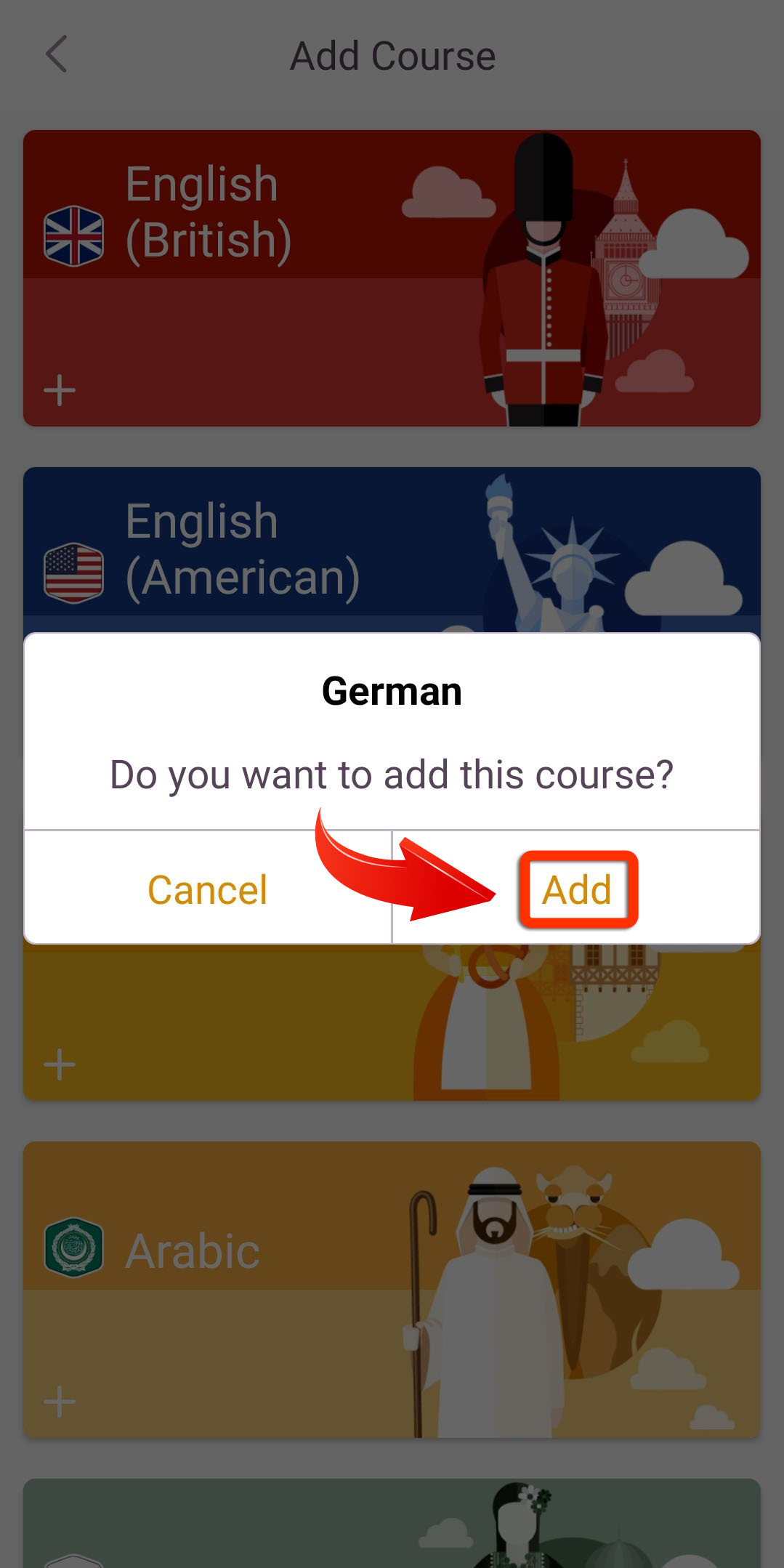Tap the plus icon on English (British)
The image size is (784, 1568).
click(x=60, y=390)
